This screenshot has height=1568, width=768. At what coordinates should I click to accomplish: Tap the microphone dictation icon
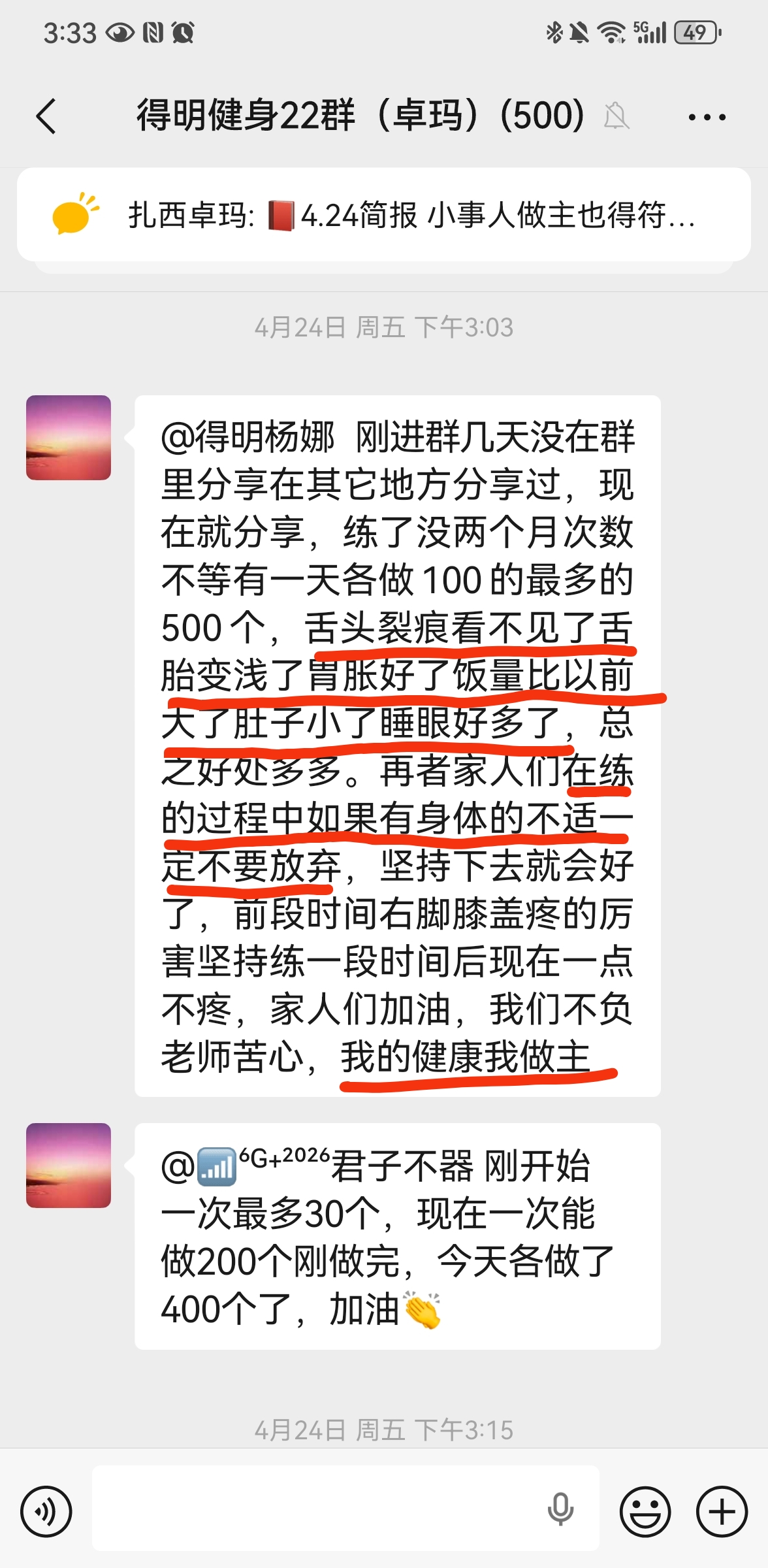click(560, 1509)
